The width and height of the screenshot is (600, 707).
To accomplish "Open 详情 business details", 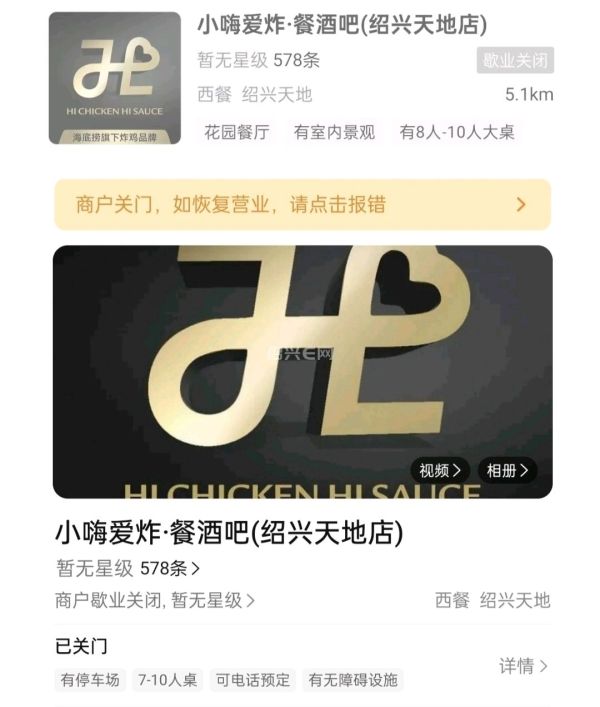I will pos(523,665).
